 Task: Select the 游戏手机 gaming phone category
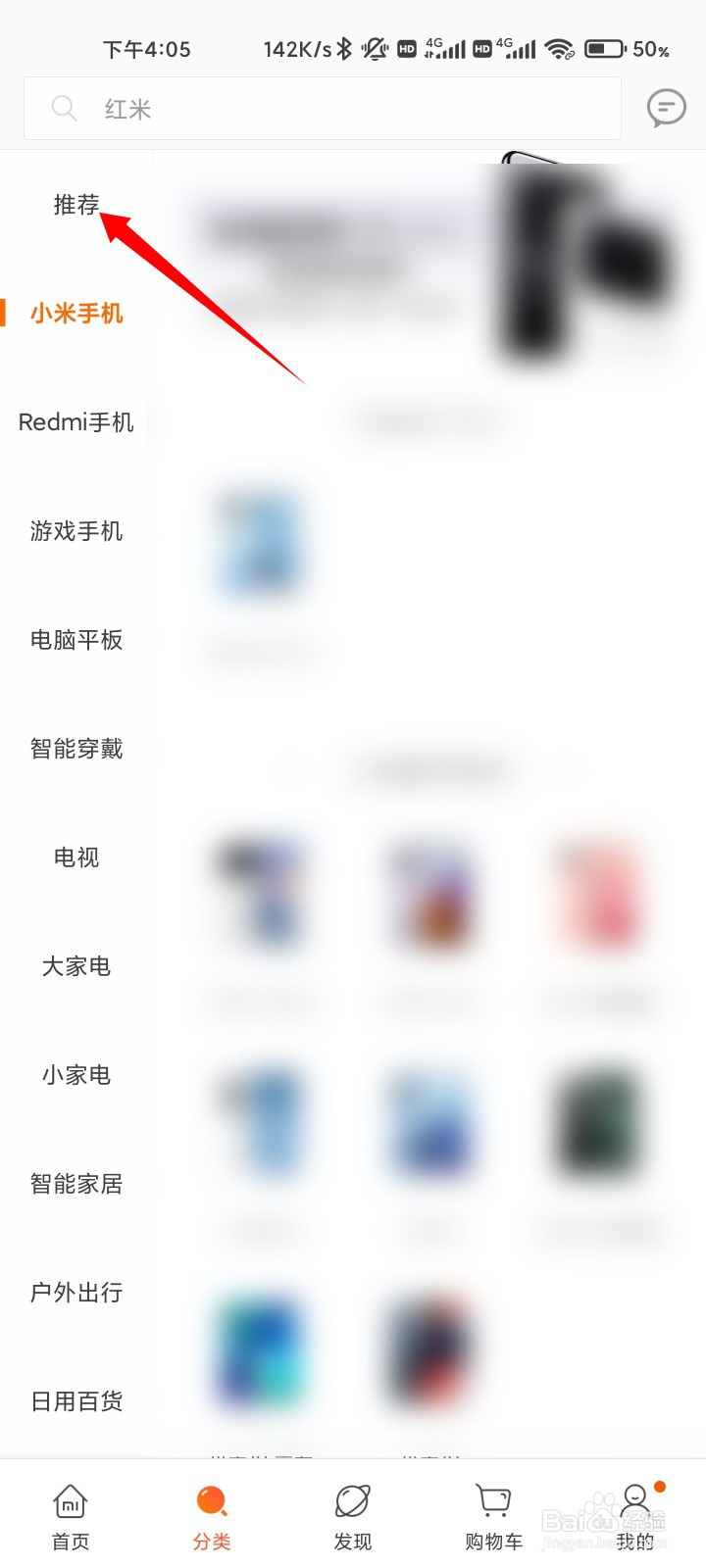point(76,531)
